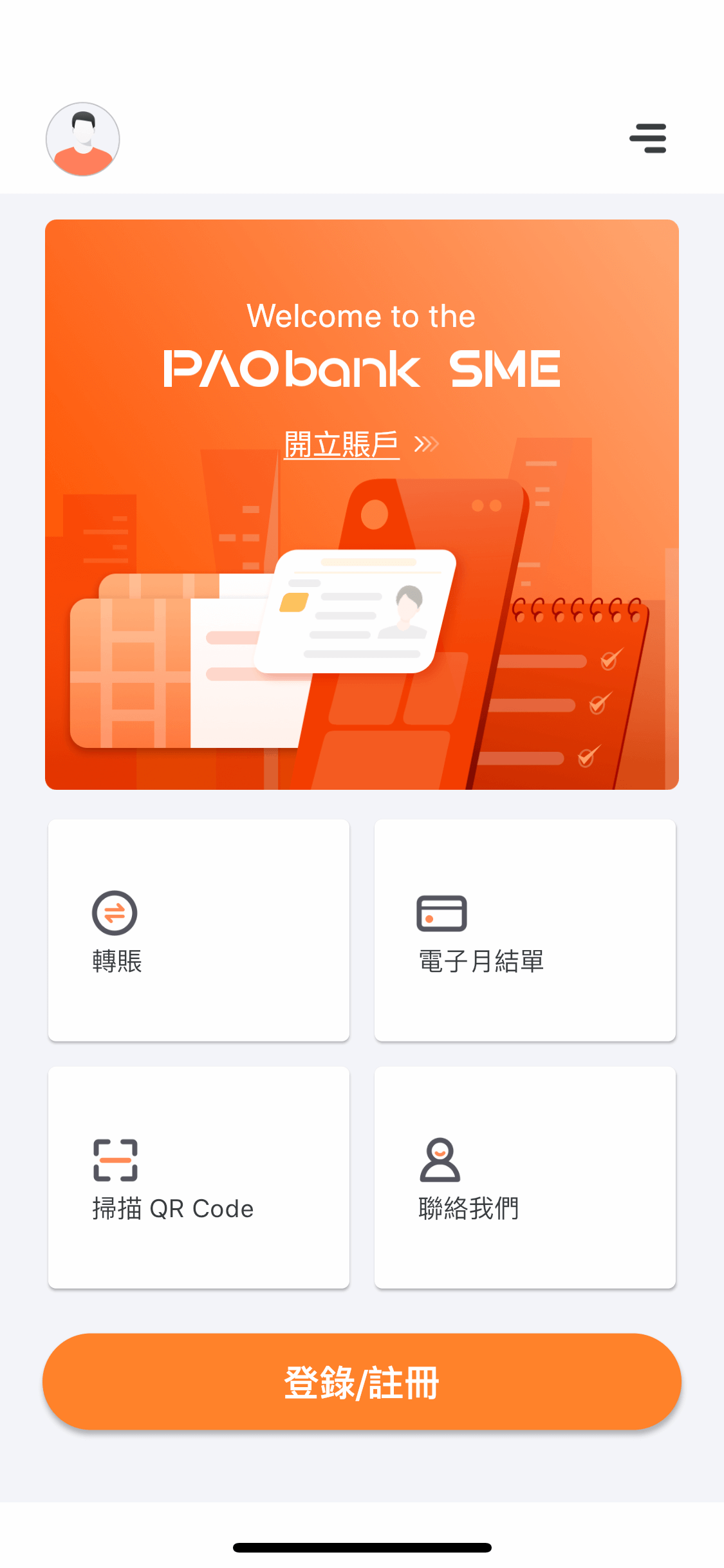Tap the 開立賬戶 open account link
This screenshot has height=1568, width=724.
(342, 444)
